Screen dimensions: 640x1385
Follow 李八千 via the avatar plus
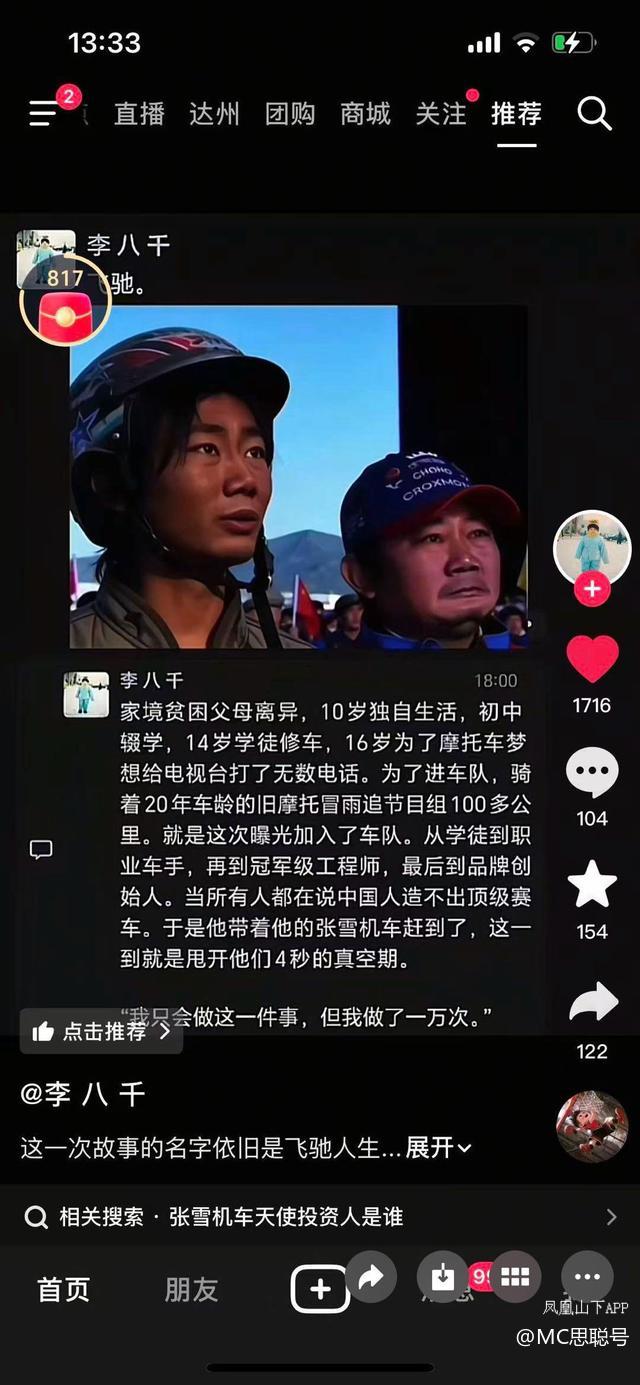pyautogui.click(x=592, y=590)
